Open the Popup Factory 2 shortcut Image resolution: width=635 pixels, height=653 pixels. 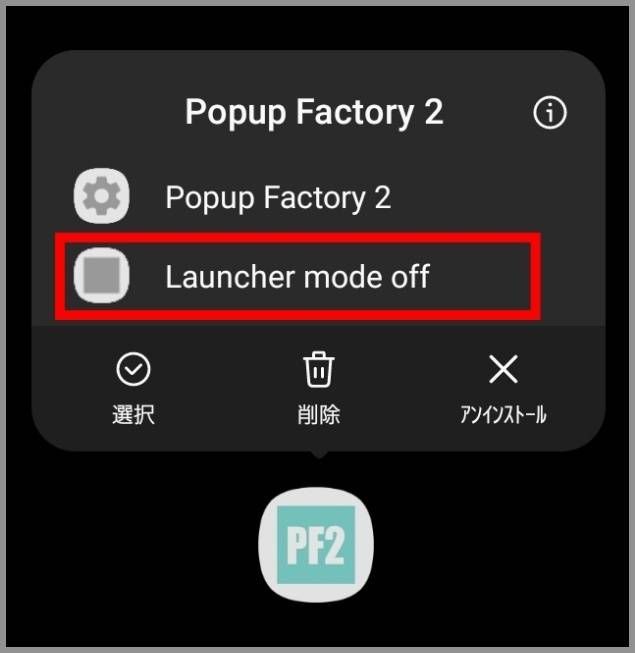coord(277,197)
